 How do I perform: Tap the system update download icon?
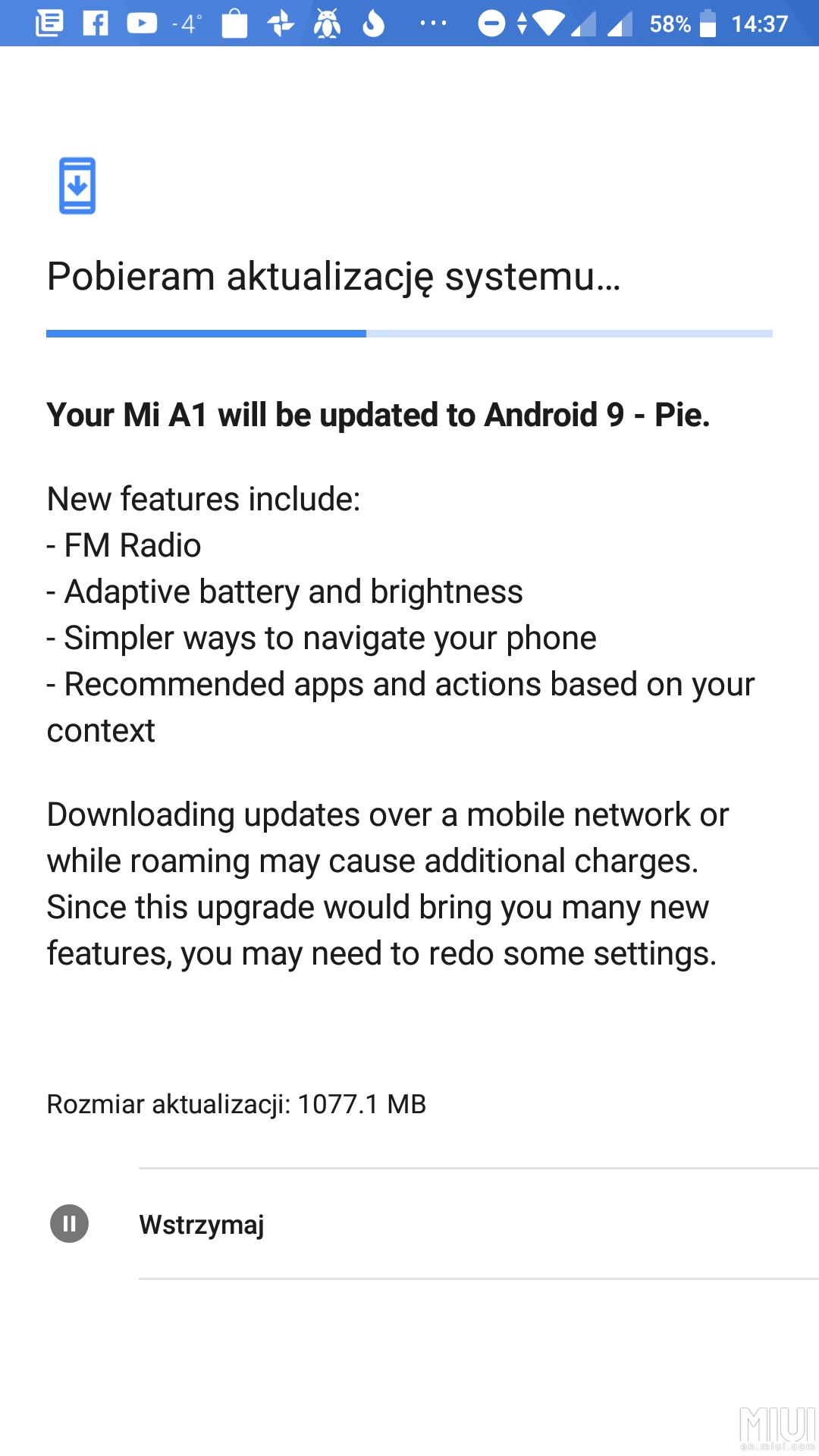tap(76, 186)
